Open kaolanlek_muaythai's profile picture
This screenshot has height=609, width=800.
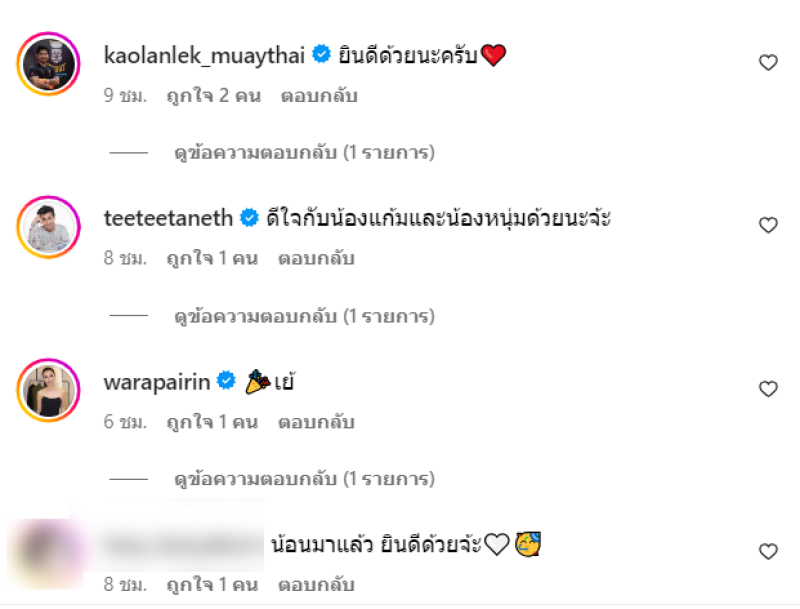click(x=48, y=63)
